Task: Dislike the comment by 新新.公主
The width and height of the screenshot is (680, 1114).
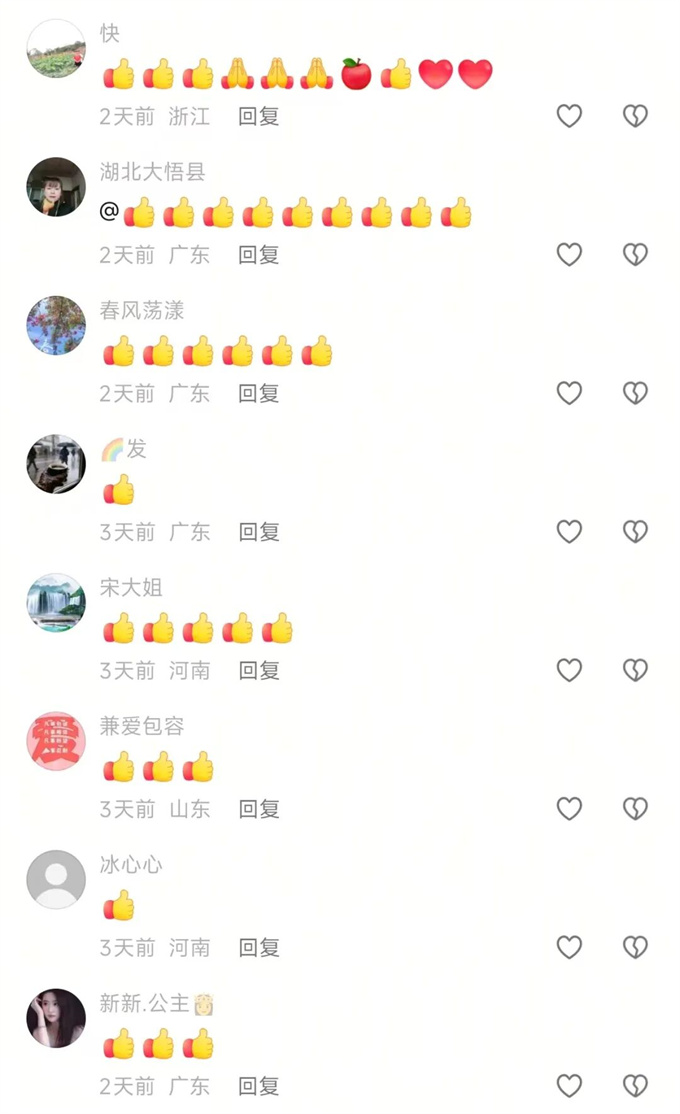Action: click(x=635, y=1086)
